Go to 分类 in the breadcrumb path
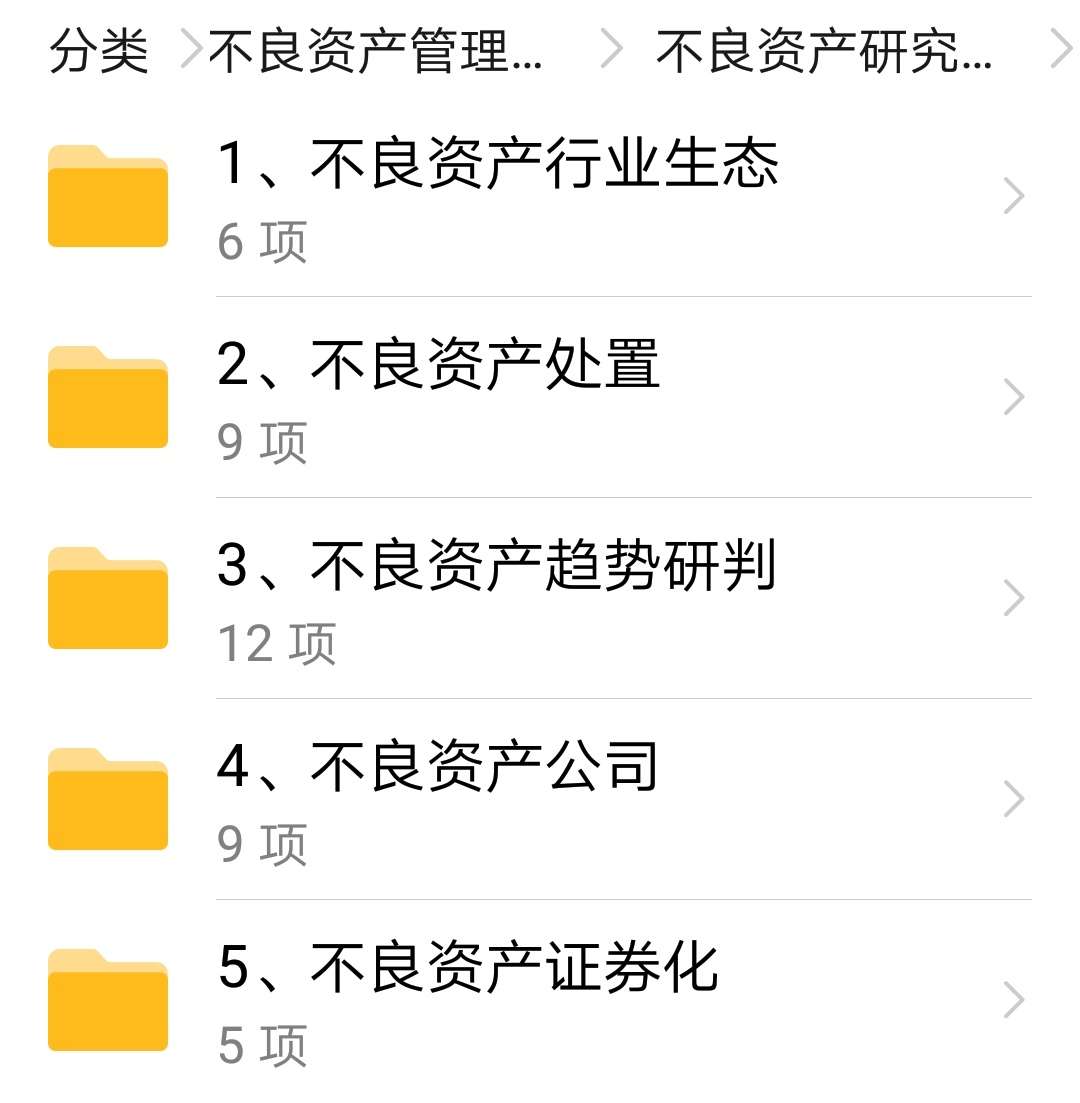Screen dimensions: 1080x1103 point(99,51)
